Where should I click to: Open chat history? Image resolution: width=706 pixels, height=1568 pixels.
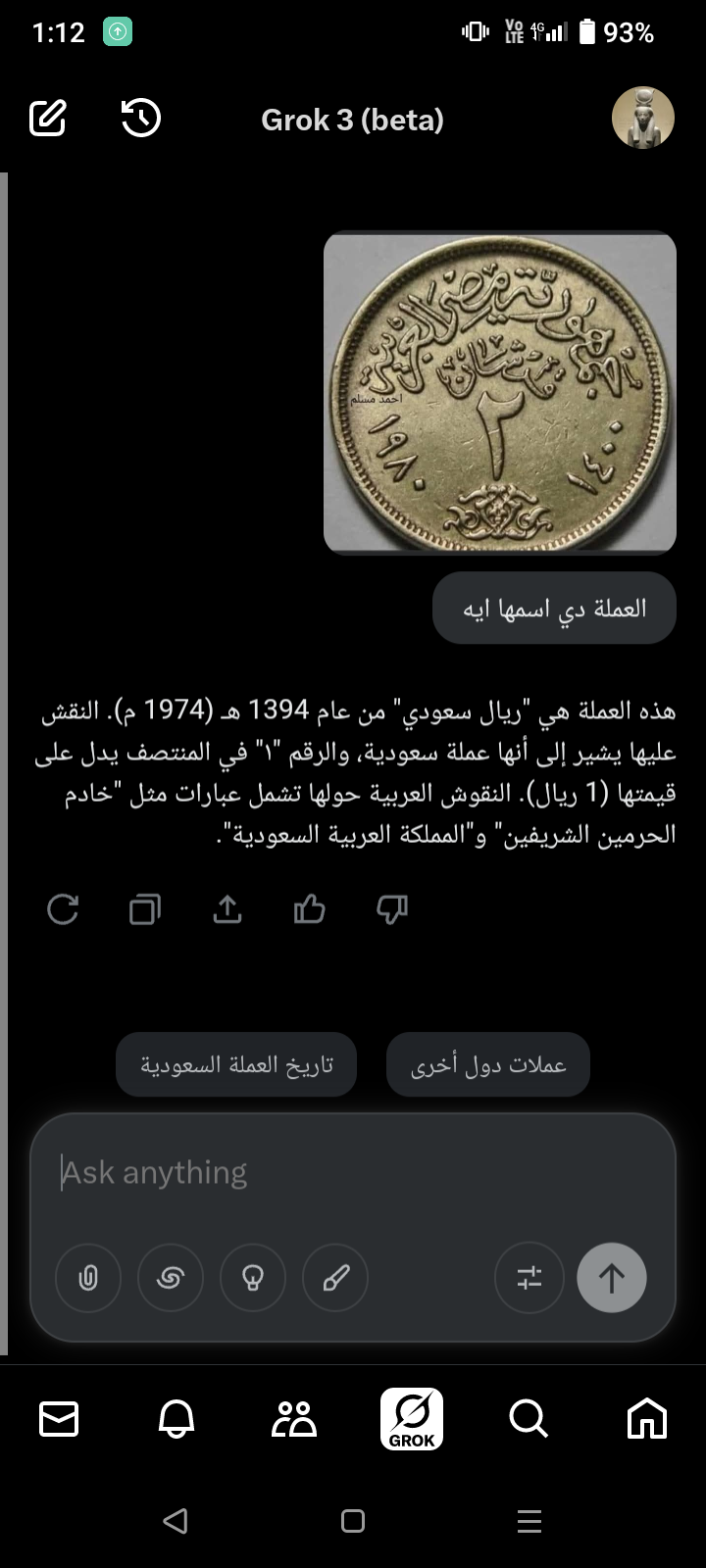[x=141, y=119]
